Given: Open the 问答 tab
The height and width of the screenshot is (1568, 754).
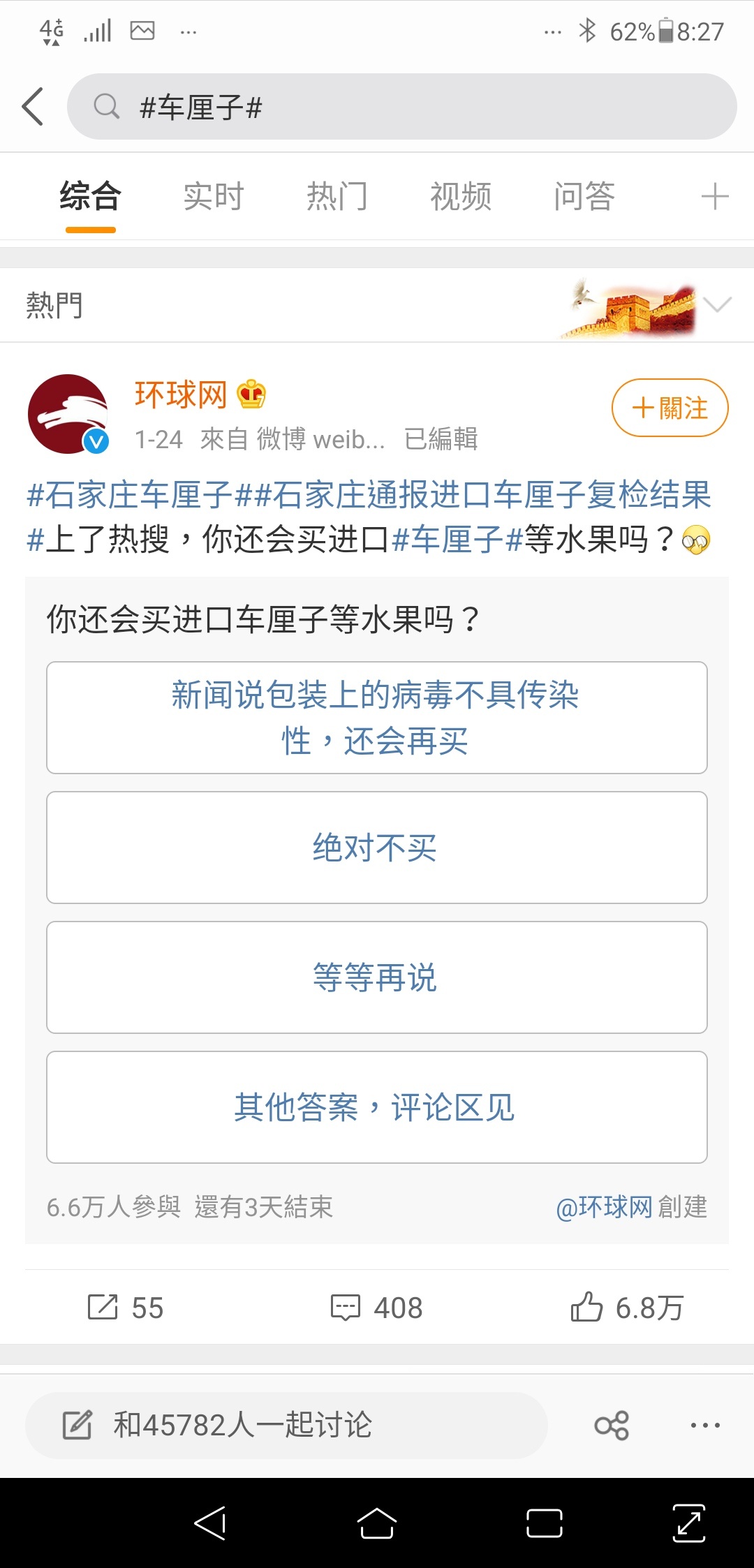Looking at the screenshot, I should click(x=584, y=196).
